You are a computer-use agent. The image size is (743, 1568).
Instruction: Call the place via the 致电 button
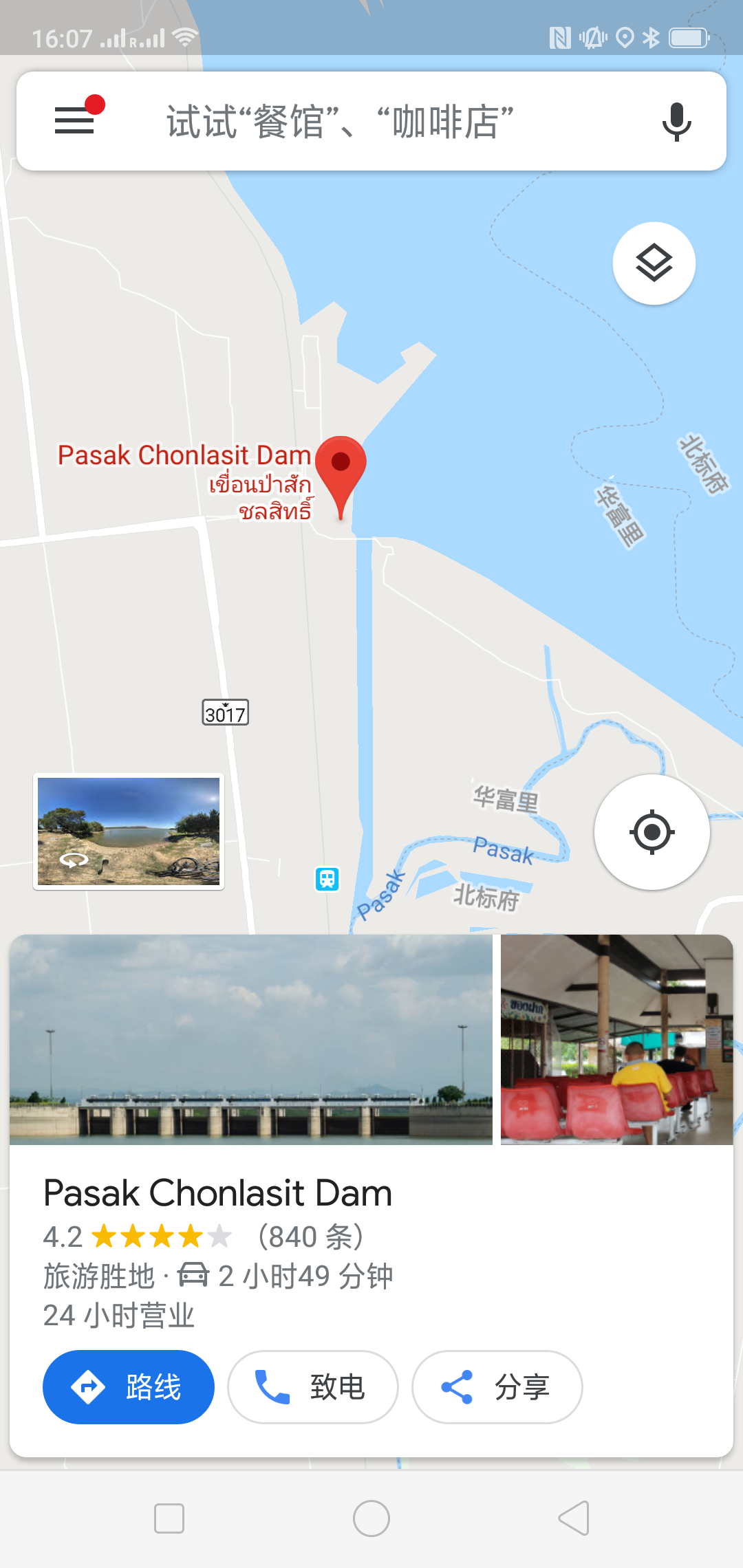312,1387
